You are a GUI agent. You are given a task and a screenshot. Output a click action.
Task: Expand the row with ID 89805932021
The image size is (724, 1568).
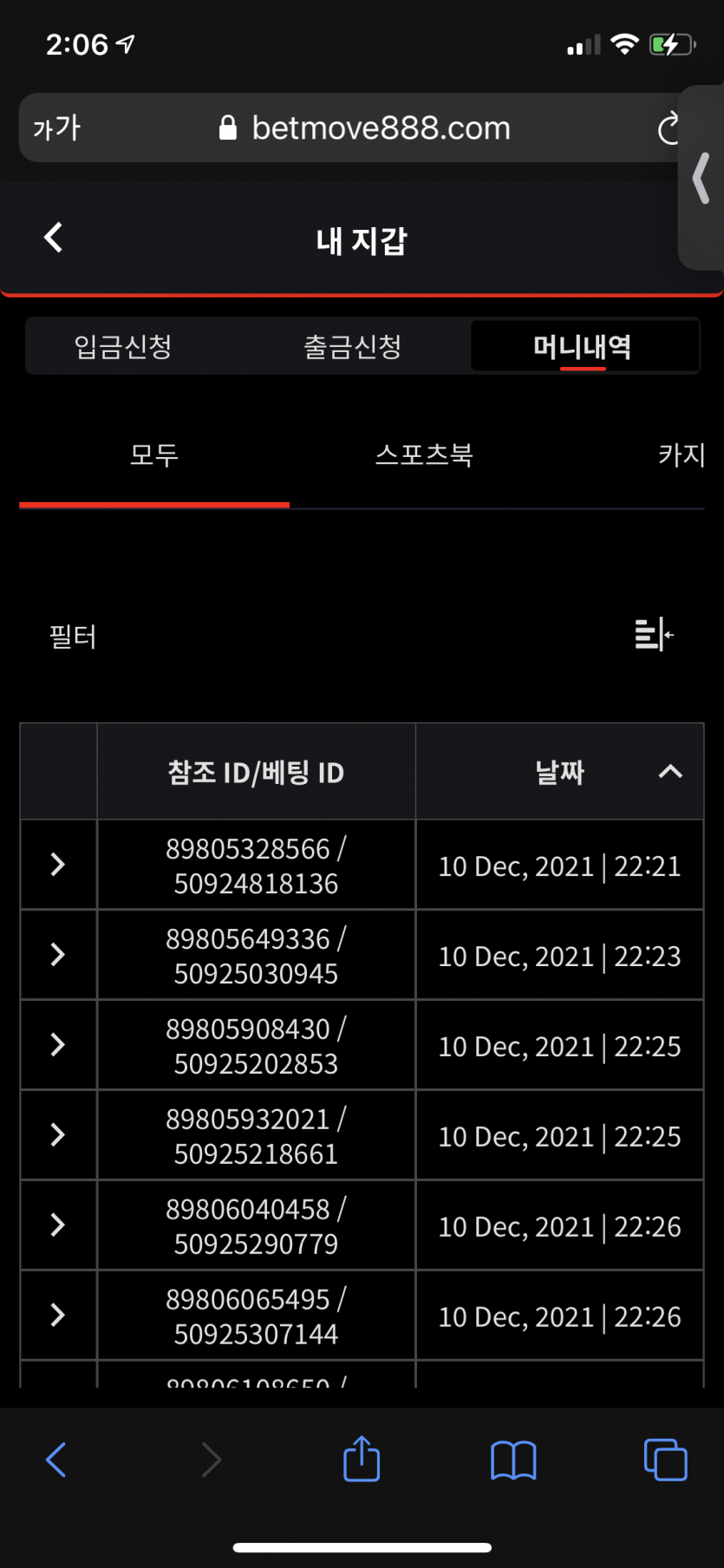click(x=58, y=1135)
